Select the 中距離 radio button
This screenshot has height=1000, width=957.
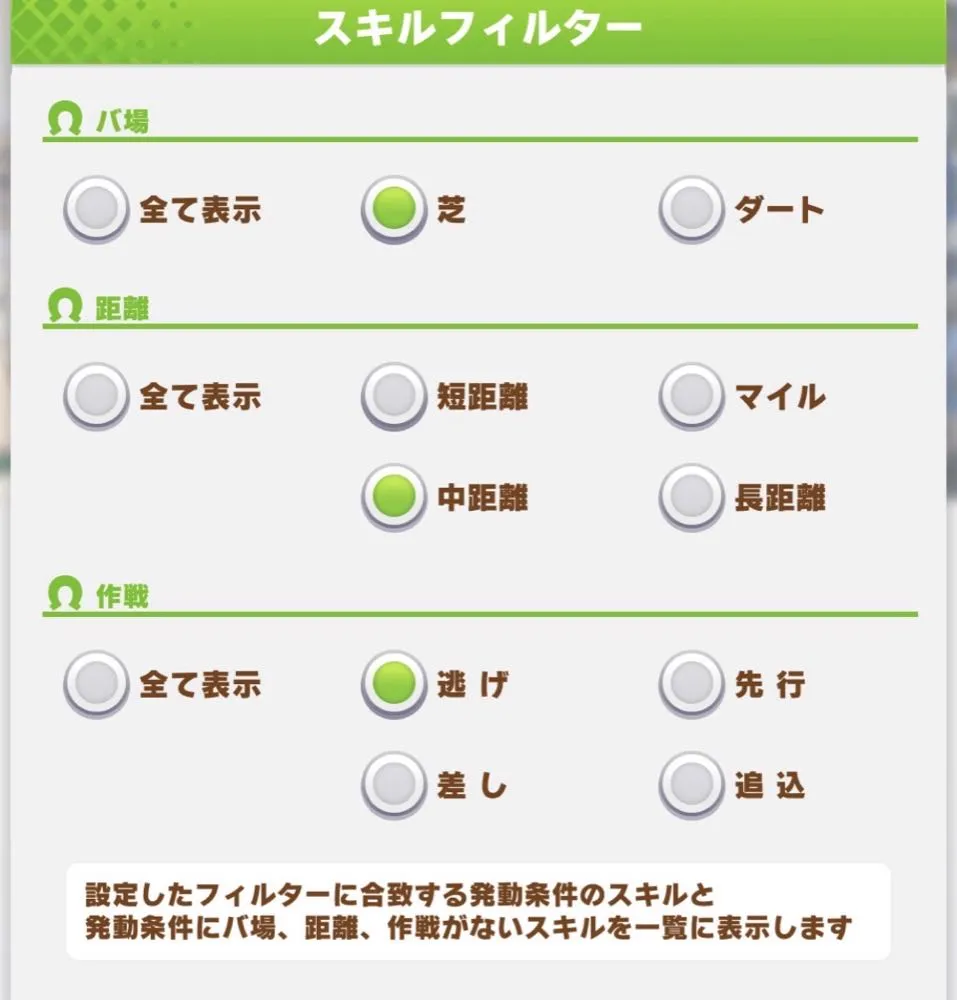[x=392, y=497]
